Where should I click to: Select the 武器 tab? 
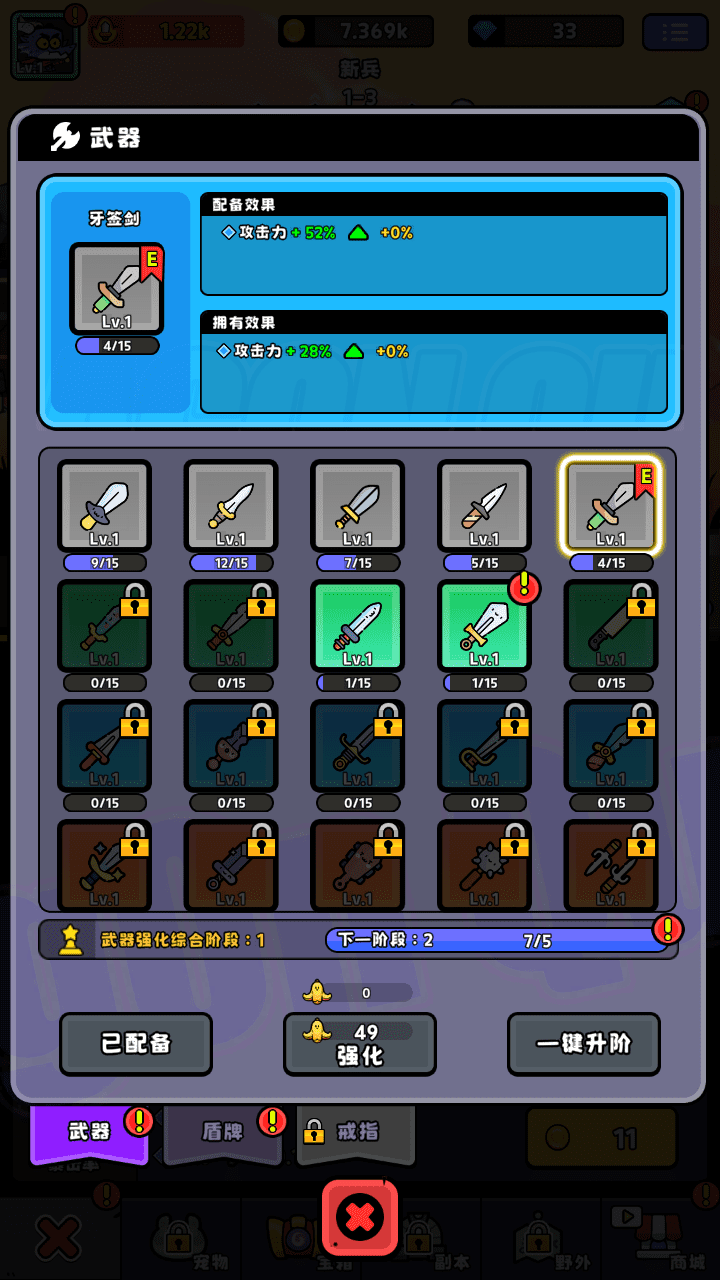pyautogui.click(x=90, y=1132)
